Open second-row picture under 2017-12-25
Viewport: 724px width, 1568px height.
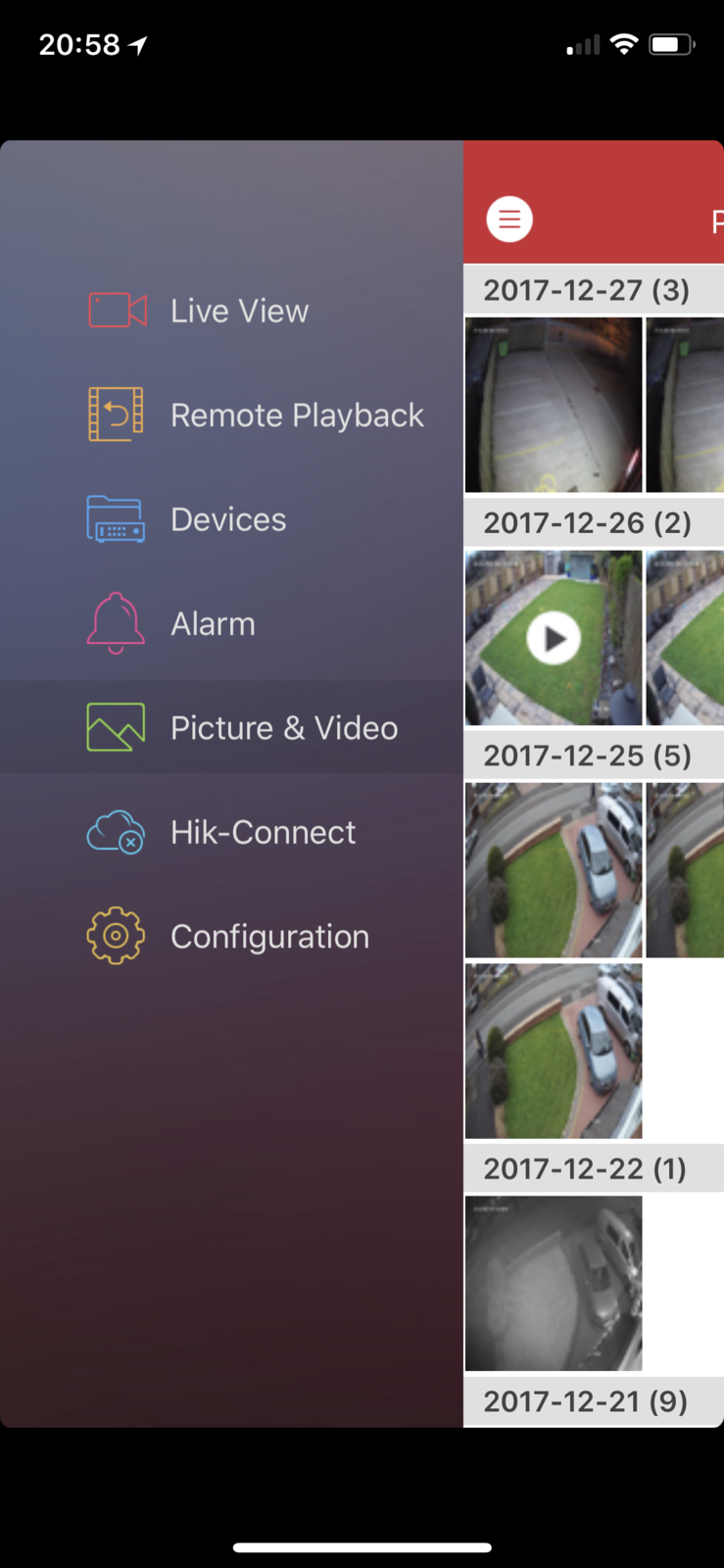(x=554, y=1051)
